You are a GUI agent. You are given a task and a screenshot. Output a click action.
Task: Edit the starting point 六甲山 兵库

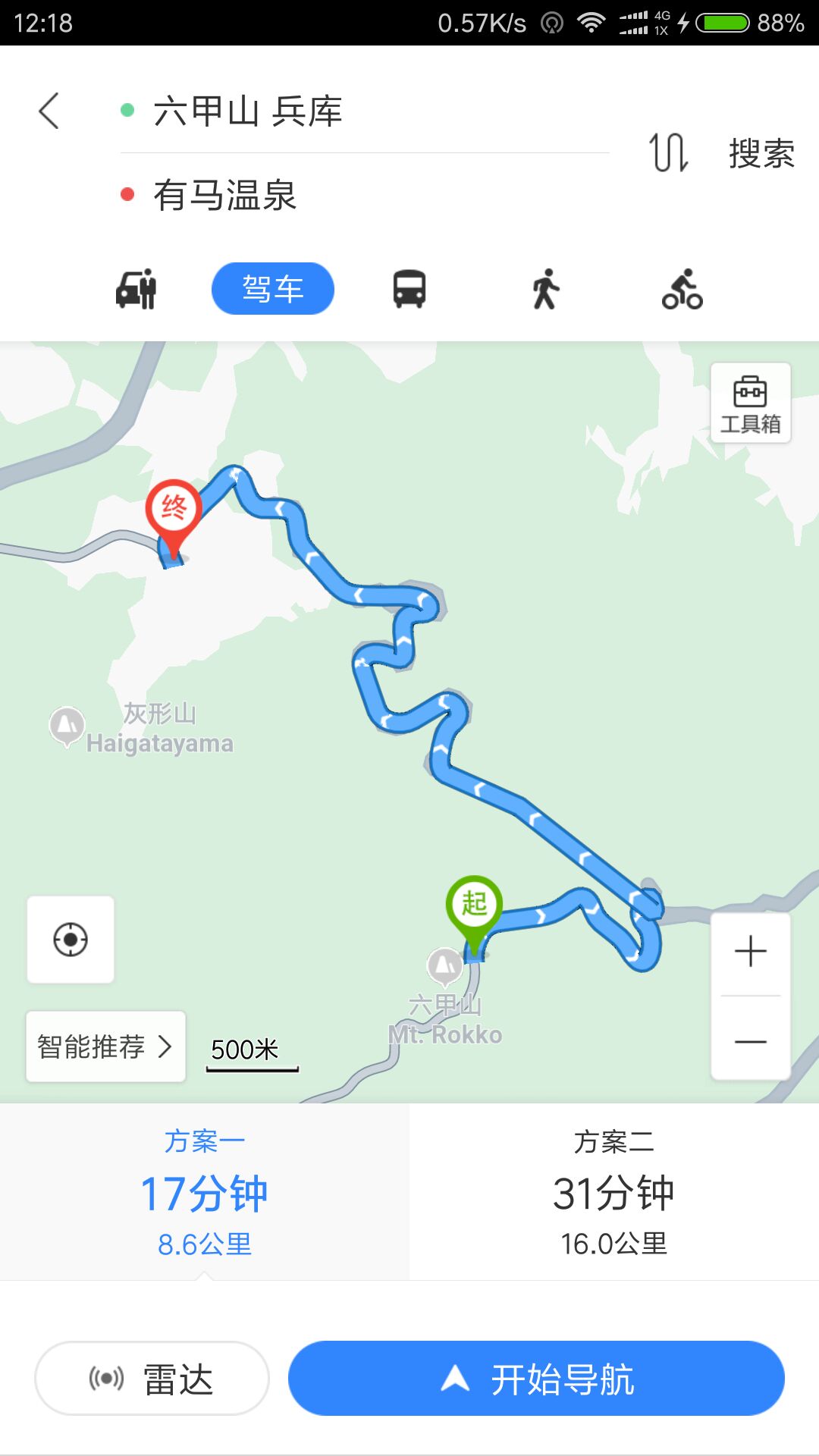tap(247, 111)
